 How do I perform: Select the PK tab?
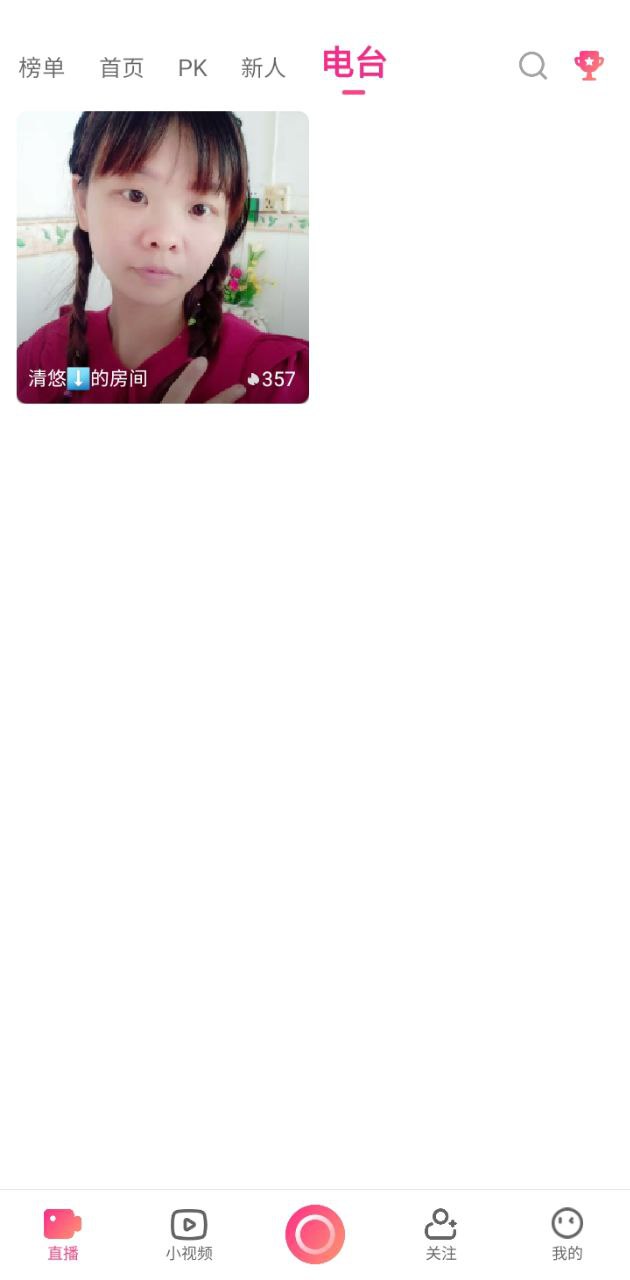(193, 68)
